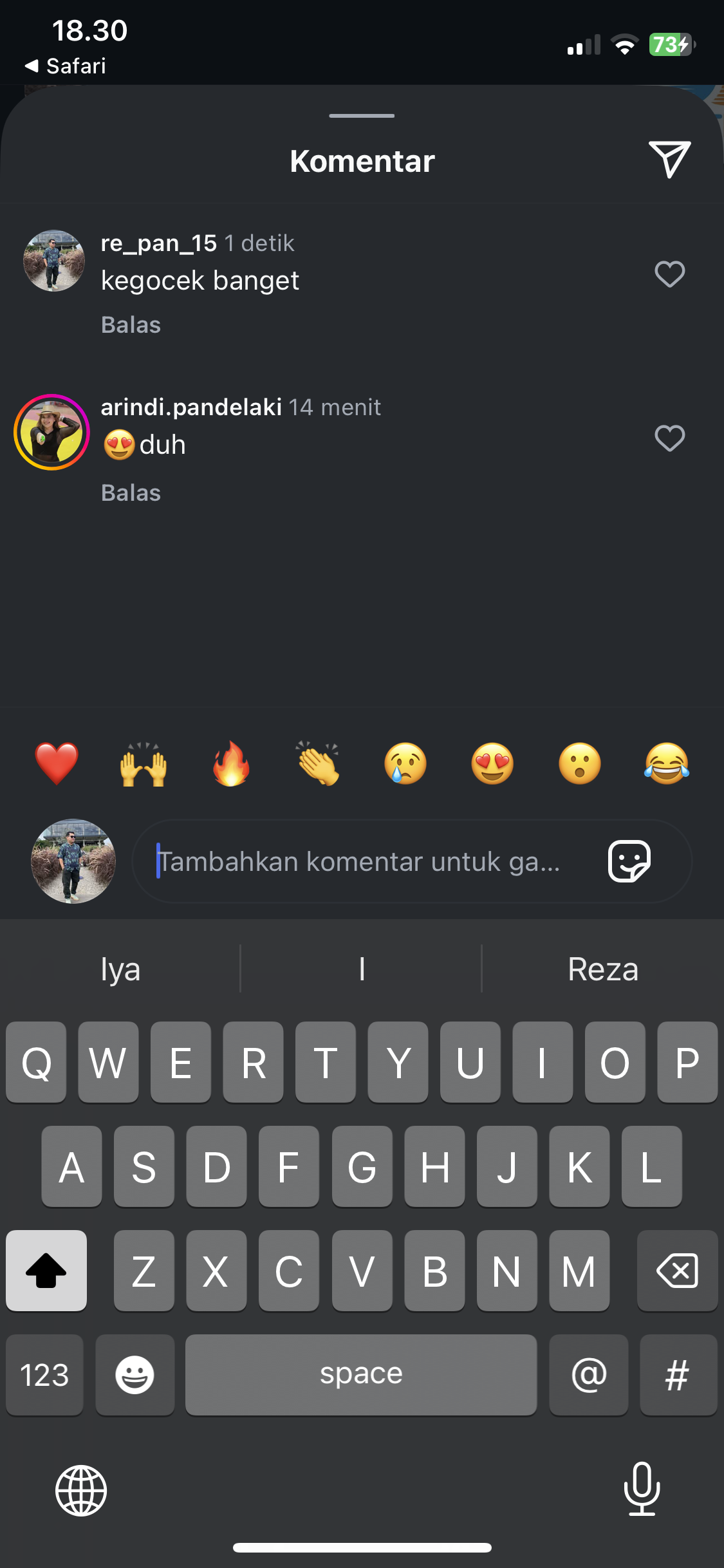Insert the fire quick emoji
724x1568 pixels.
coord(231,764)
